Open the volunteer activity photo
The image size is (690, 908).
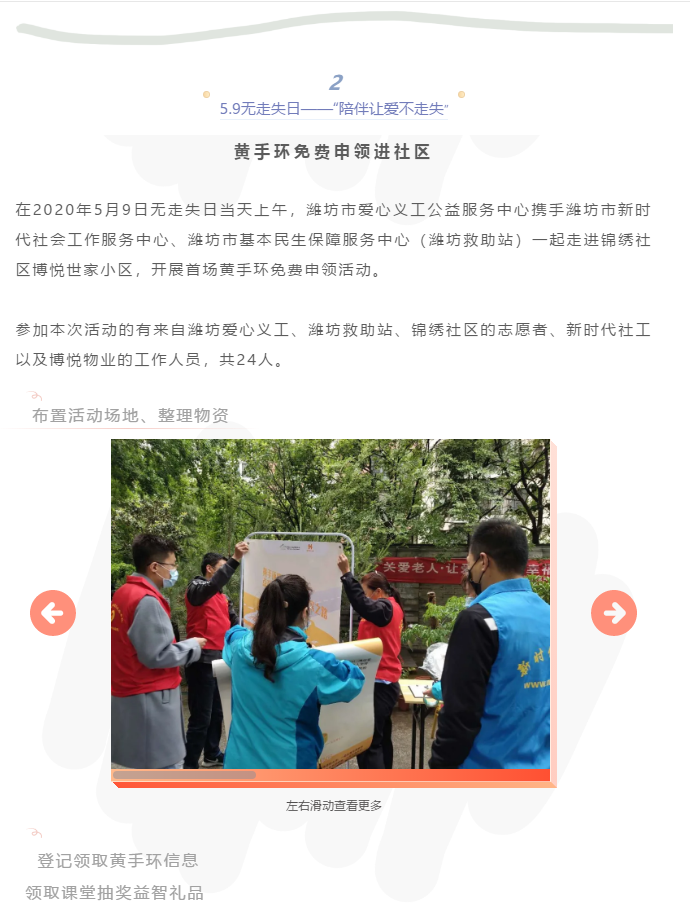point(330,604)
